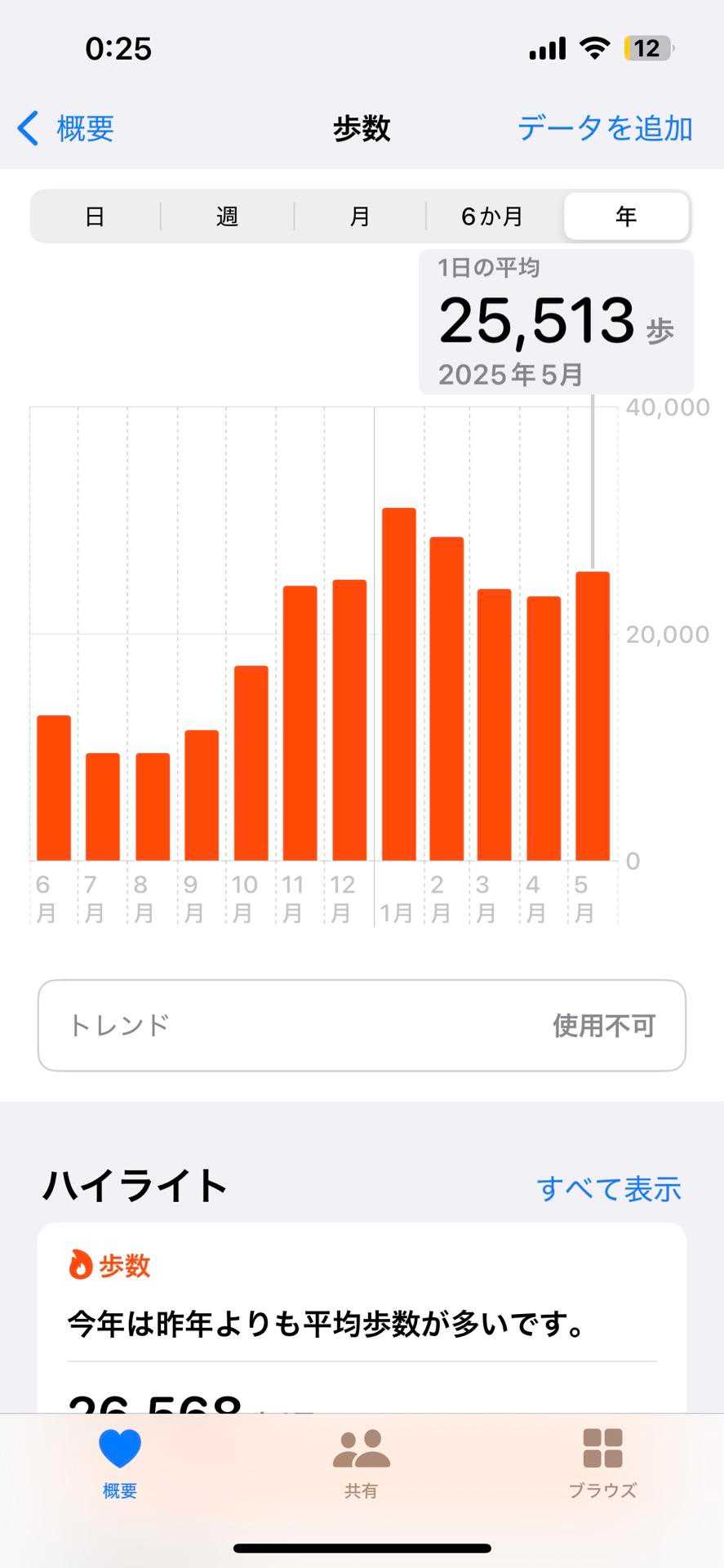
Task: Go back to 概要 screen
Action: (66, 128)
